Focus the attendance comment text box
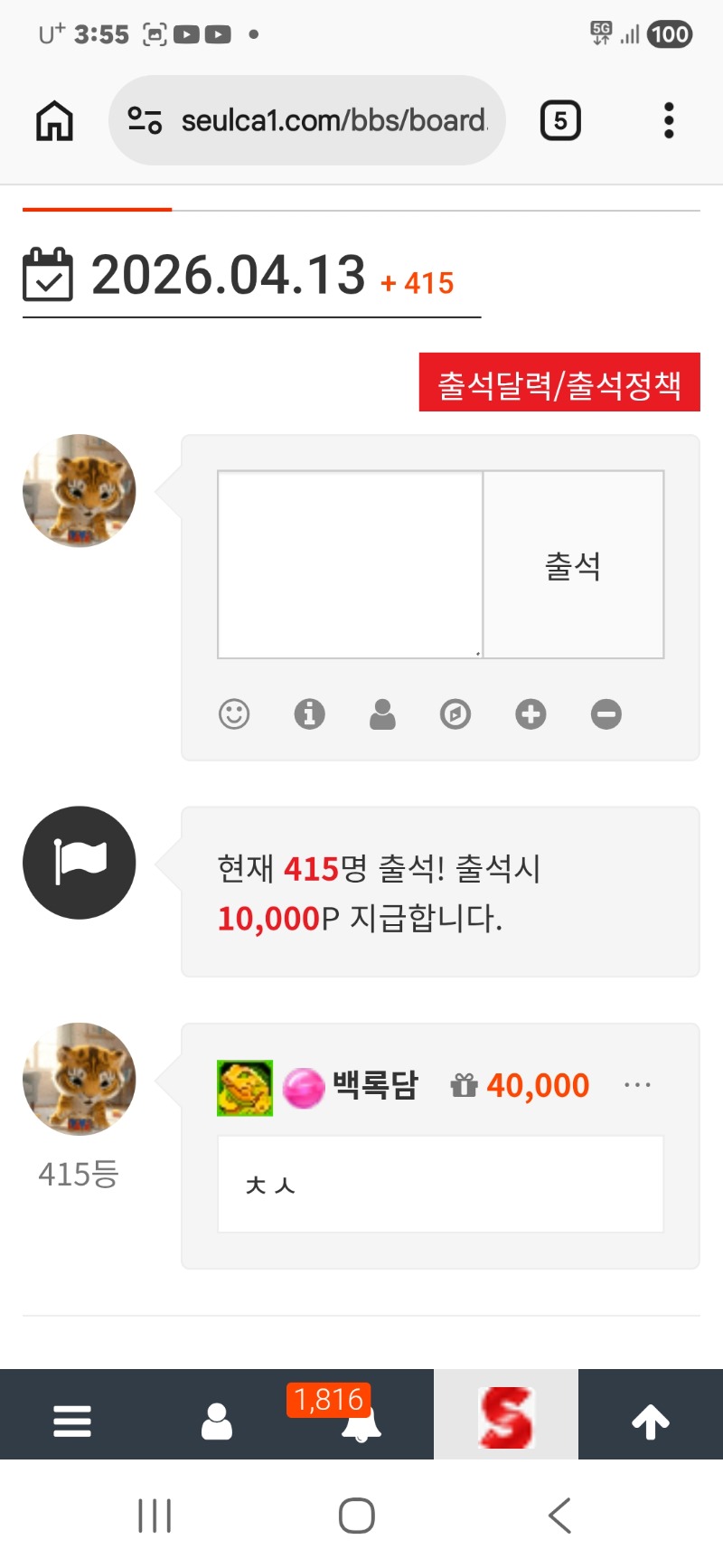723x1568 pixels. pyautogui.click(x=351, y=564)
